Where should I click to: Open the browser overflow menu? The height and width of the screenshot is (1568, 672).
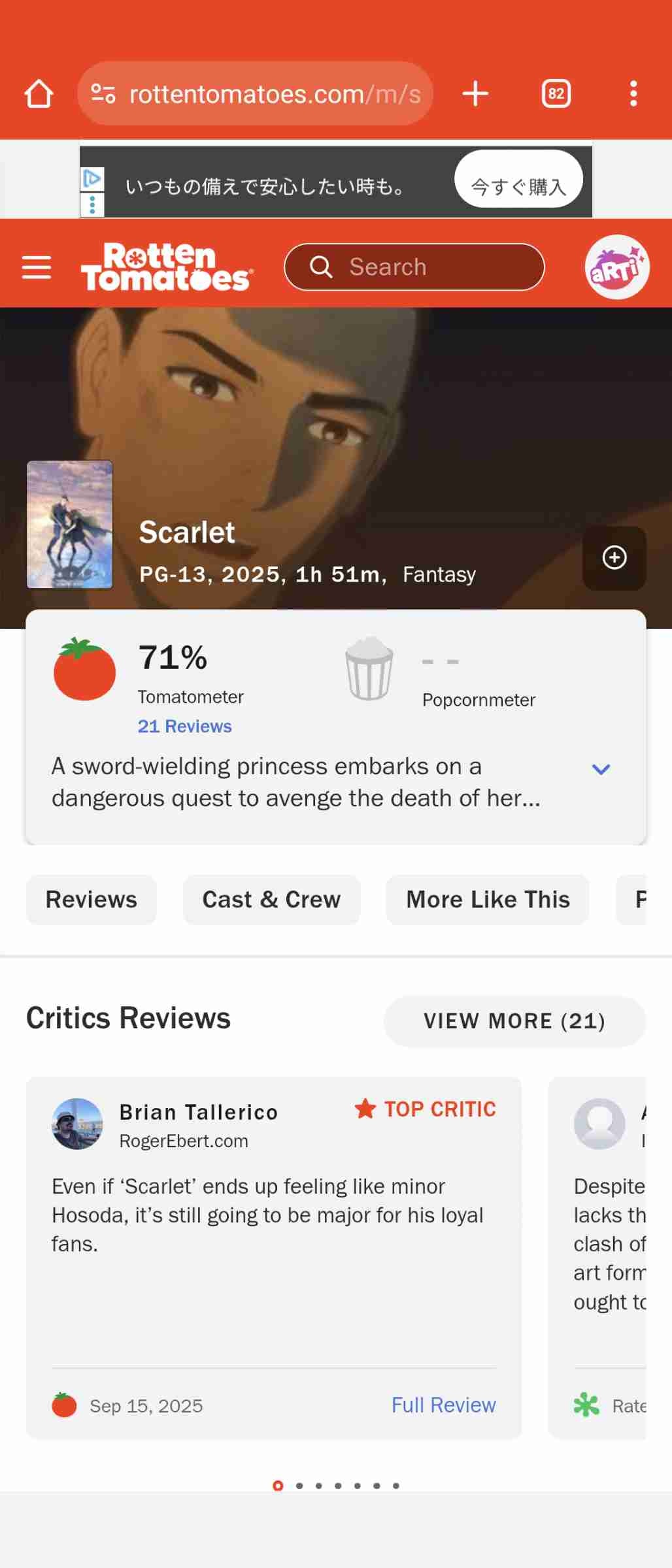click(x=633, y=93)
